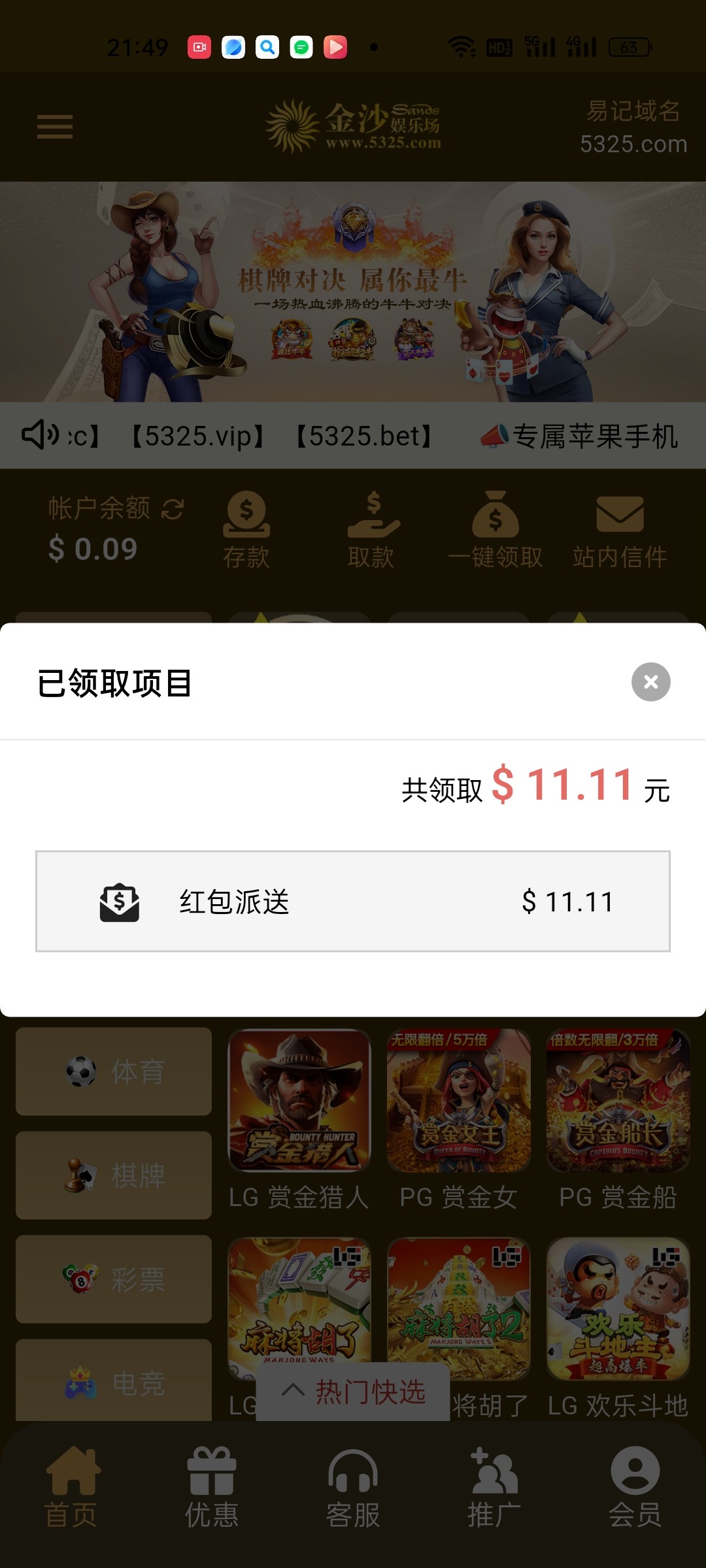Open the 客服 customer service icon
The image size is (706, 1568).
(x=353, y=1483)
